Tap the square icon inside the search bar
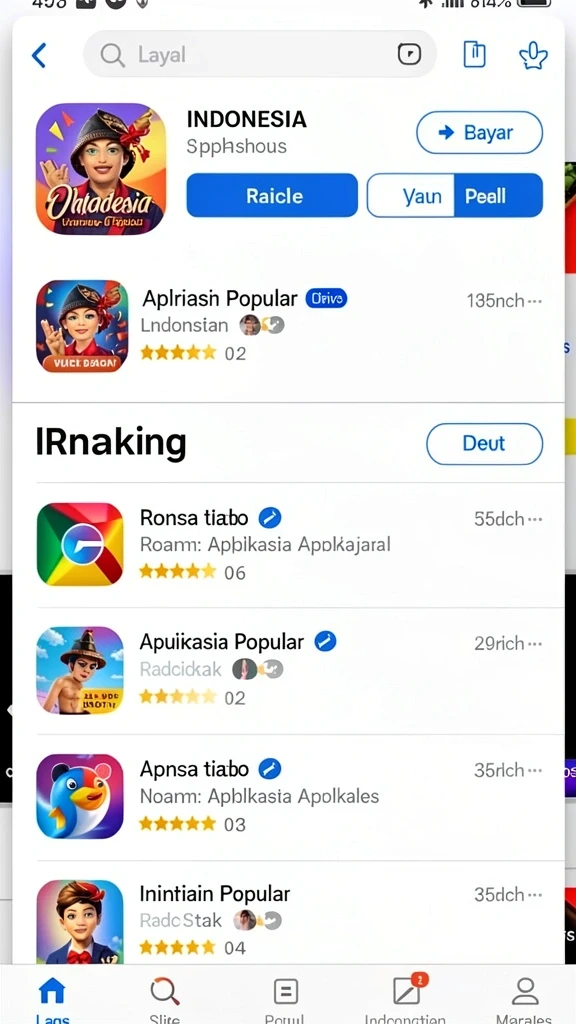The height and width of the screenshot is (1024, 576). (x=409, y=55)
